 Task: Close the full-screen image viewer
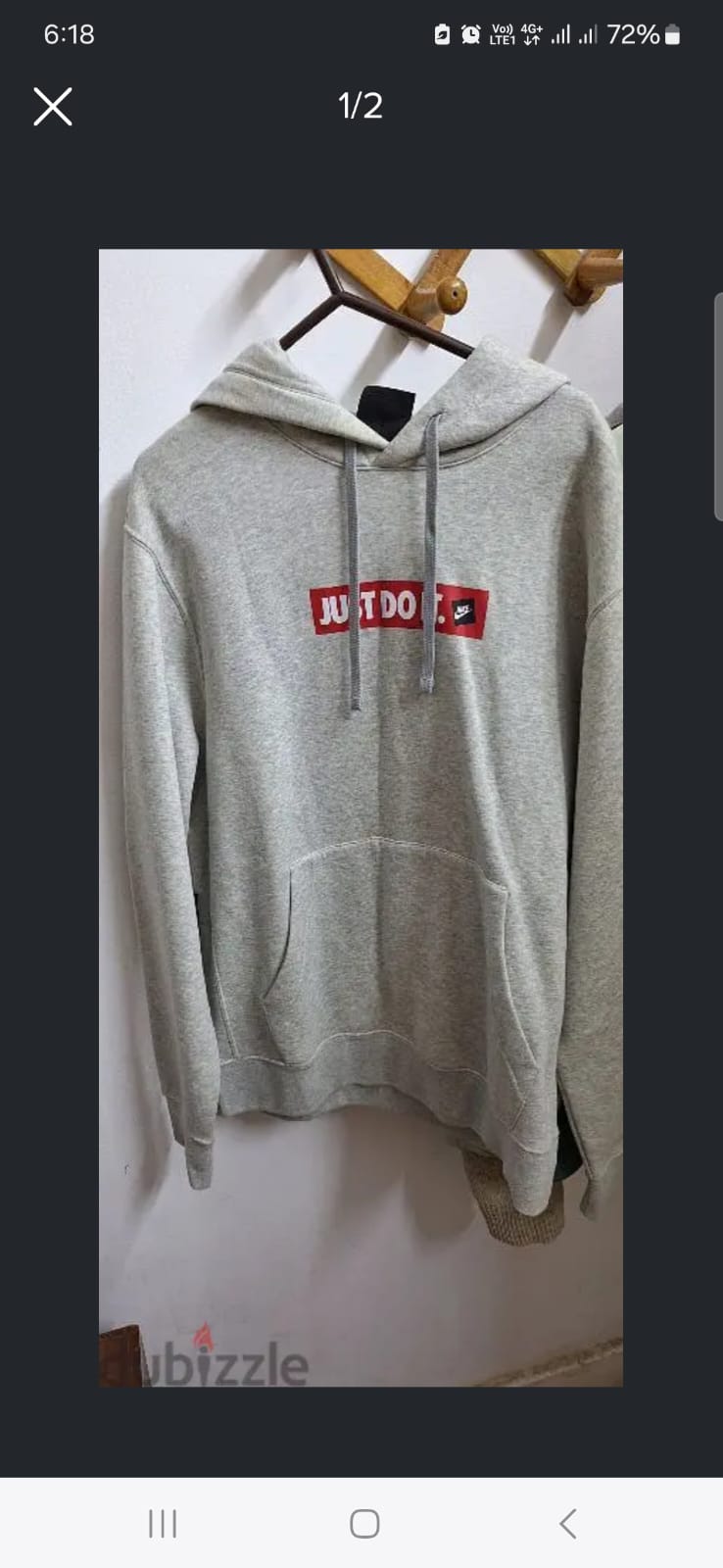click(53, 106)
